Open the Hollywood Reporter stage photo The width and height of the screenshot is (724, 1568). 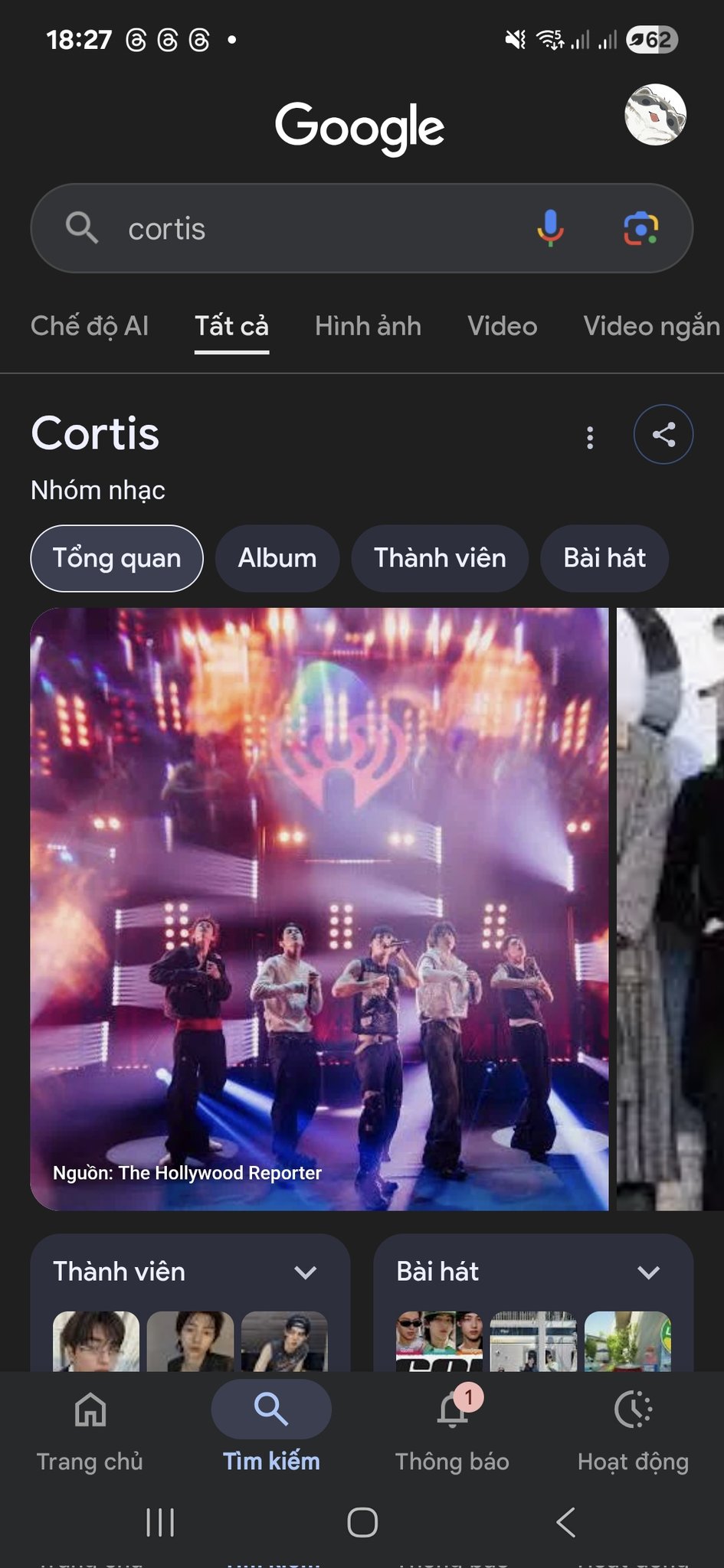319,909
